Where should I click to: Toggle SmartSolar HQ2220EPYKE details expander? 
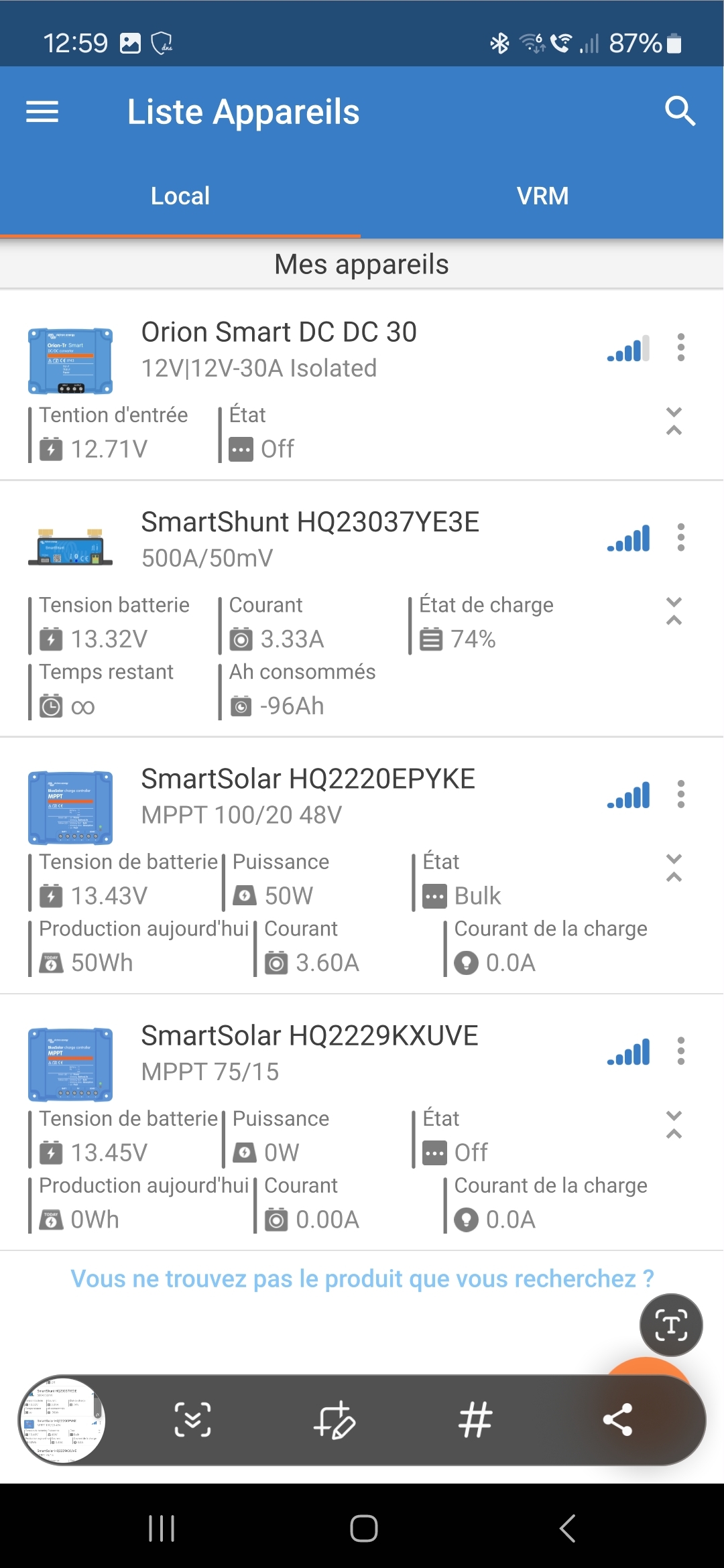[674, 868]
